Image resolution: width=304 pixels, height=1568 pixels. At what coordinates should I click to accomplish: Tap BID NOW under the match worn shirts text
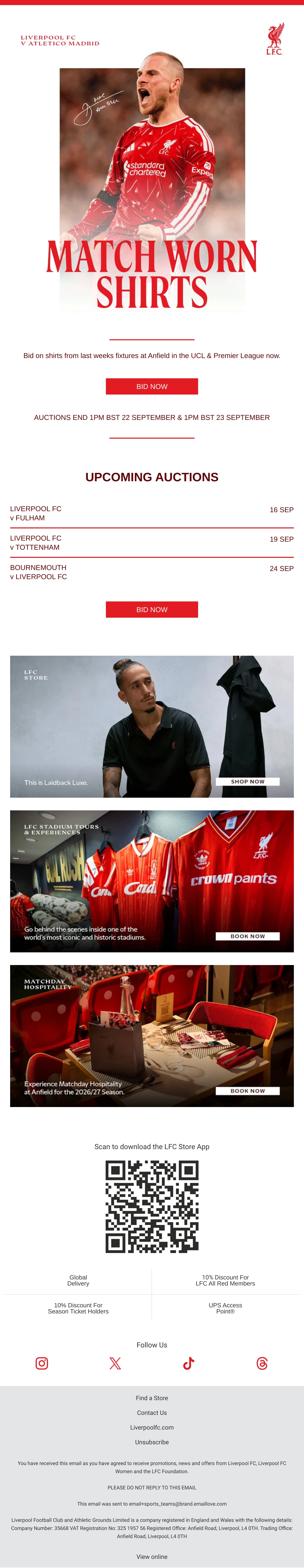tap(152, 386)
